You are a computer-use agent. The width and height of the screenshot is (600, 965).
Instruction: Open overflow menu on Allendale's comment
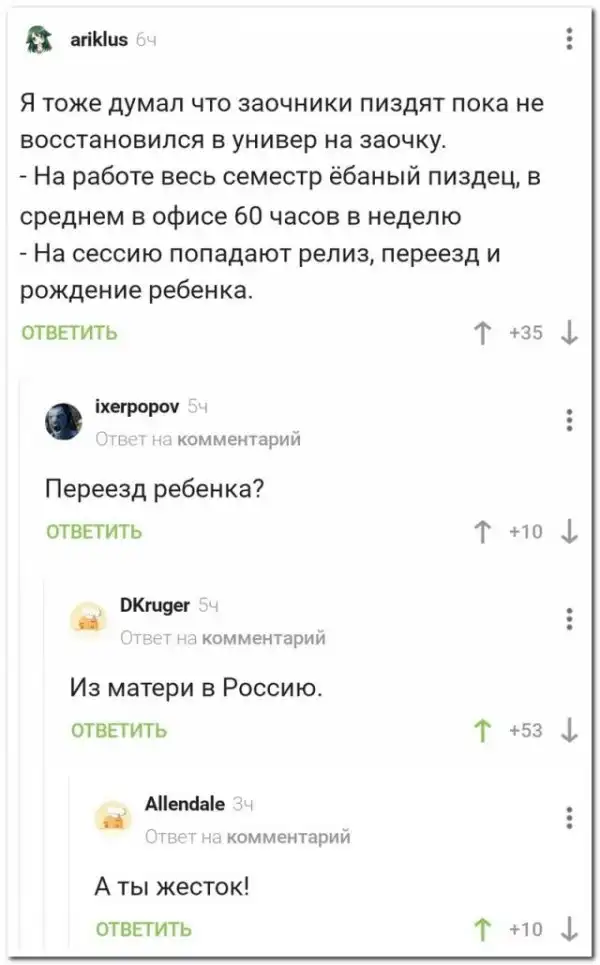coord(569,818)
